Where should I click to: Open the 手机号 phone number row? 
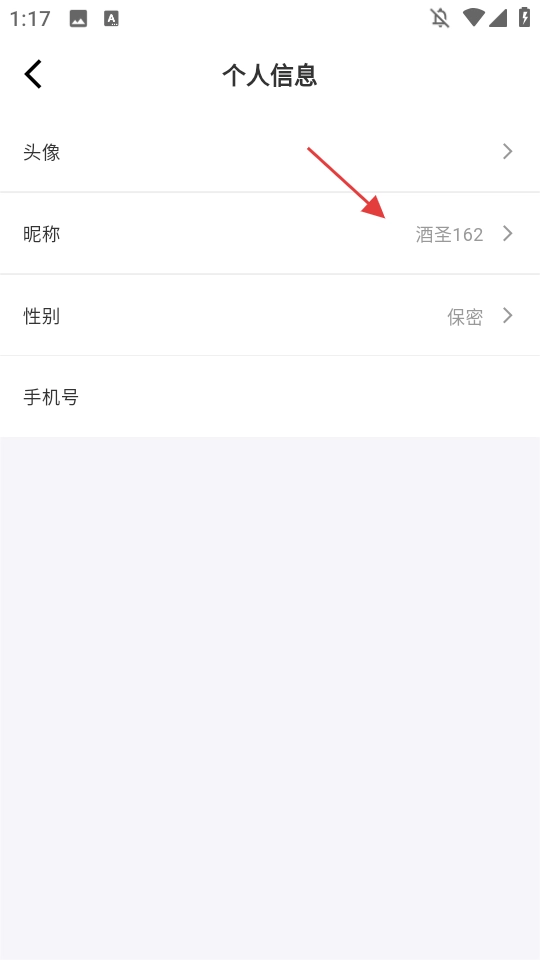coord(270,397)
